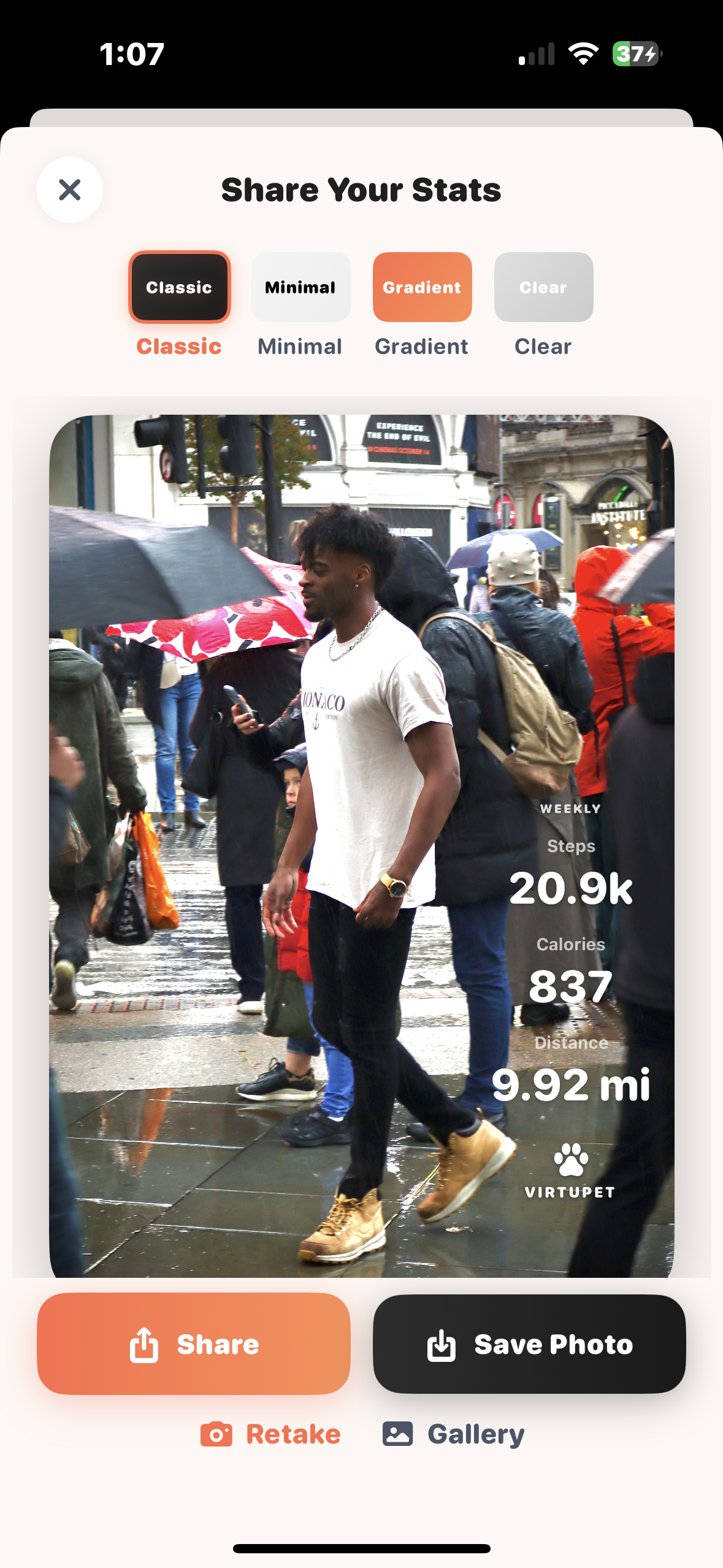
Task: Select the Classic overlay style
Action: click(179, 287)
